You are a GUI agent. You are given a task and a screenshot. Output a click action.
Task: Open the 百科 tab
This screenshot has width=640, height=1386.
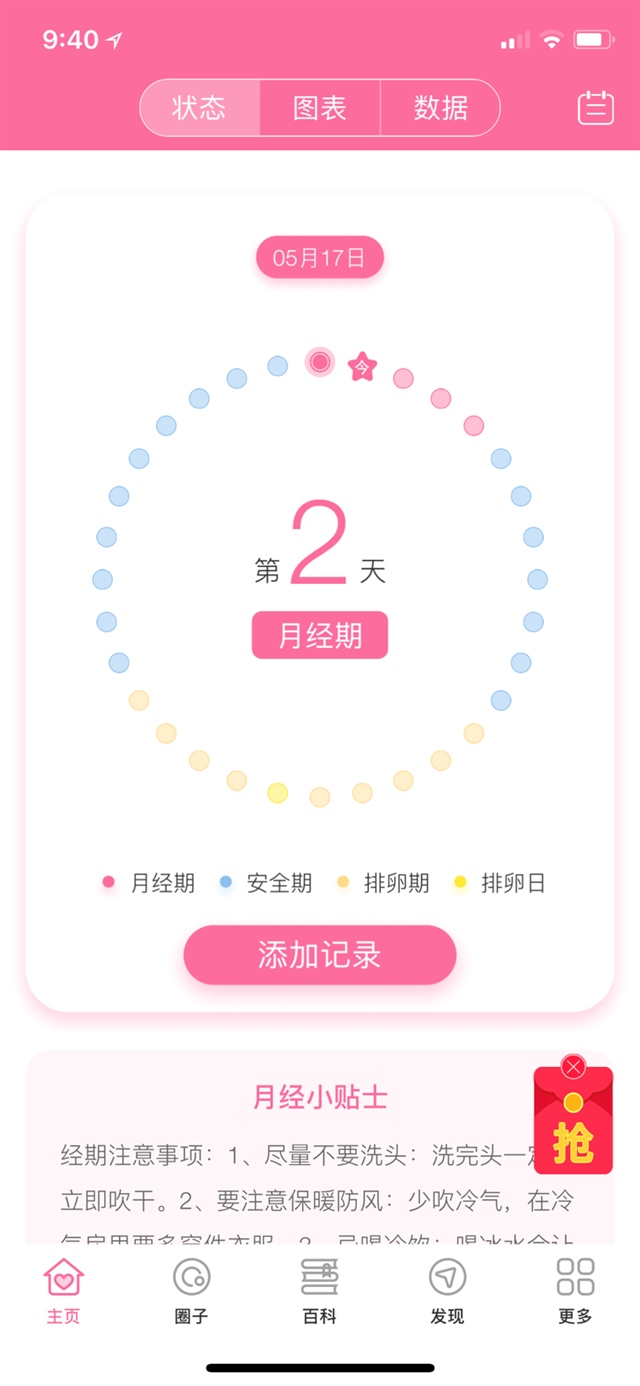pyautogui.click(x=320, y=1290)
